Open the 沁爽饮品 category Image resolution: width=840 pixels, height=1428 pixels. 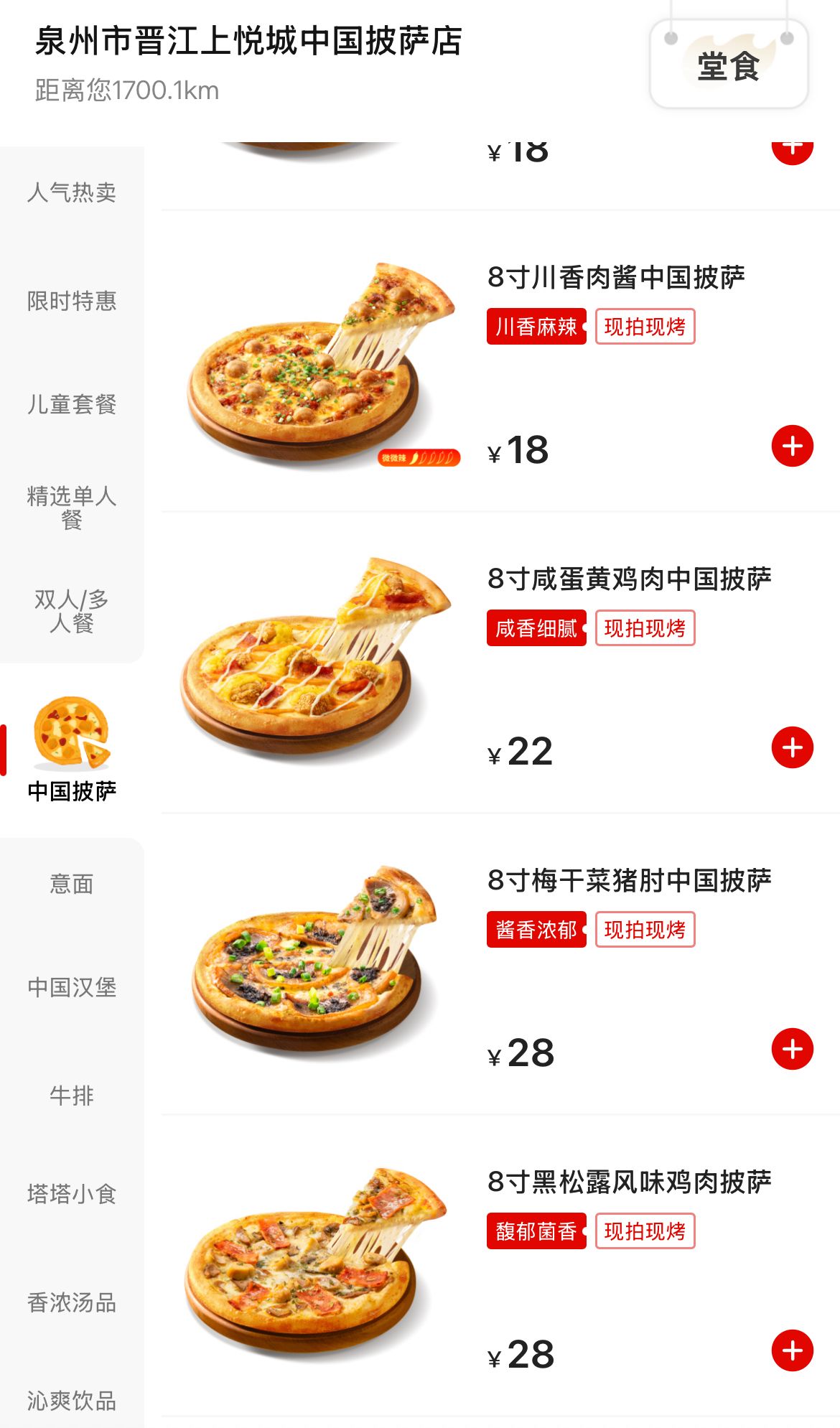click(x=72, y=1401)
